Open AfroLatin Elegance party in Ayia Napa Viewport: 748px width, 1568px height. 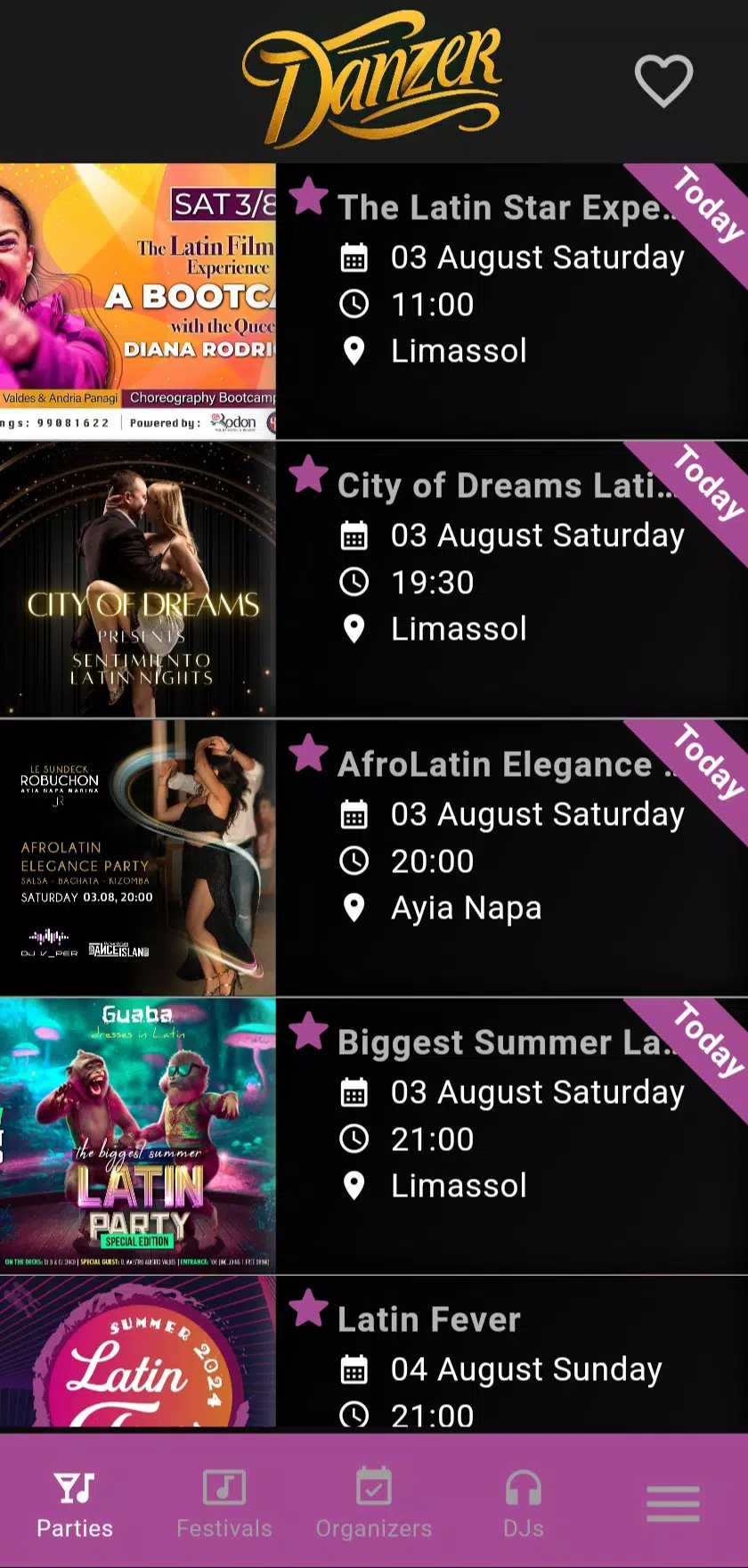[x=499, y=765]
